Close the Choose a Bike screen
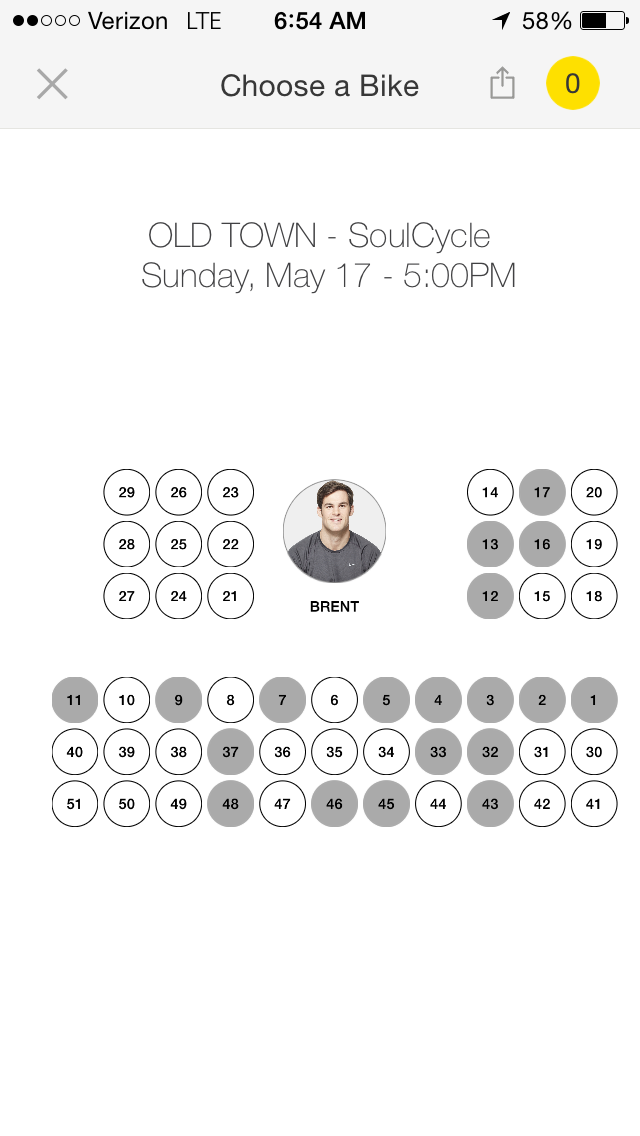 click(52, 84)
